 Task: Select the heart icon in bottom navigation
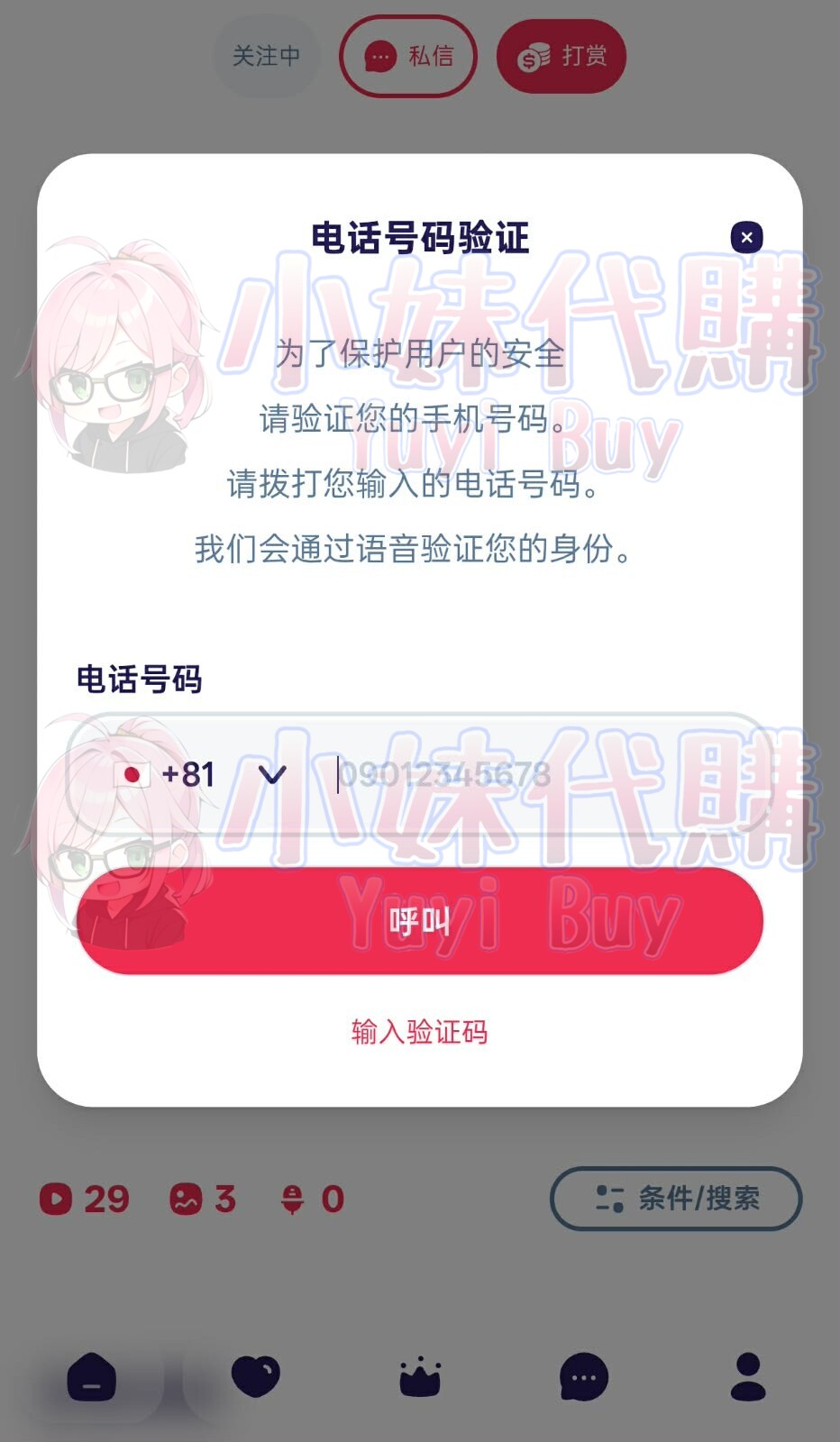point(254,1376)
